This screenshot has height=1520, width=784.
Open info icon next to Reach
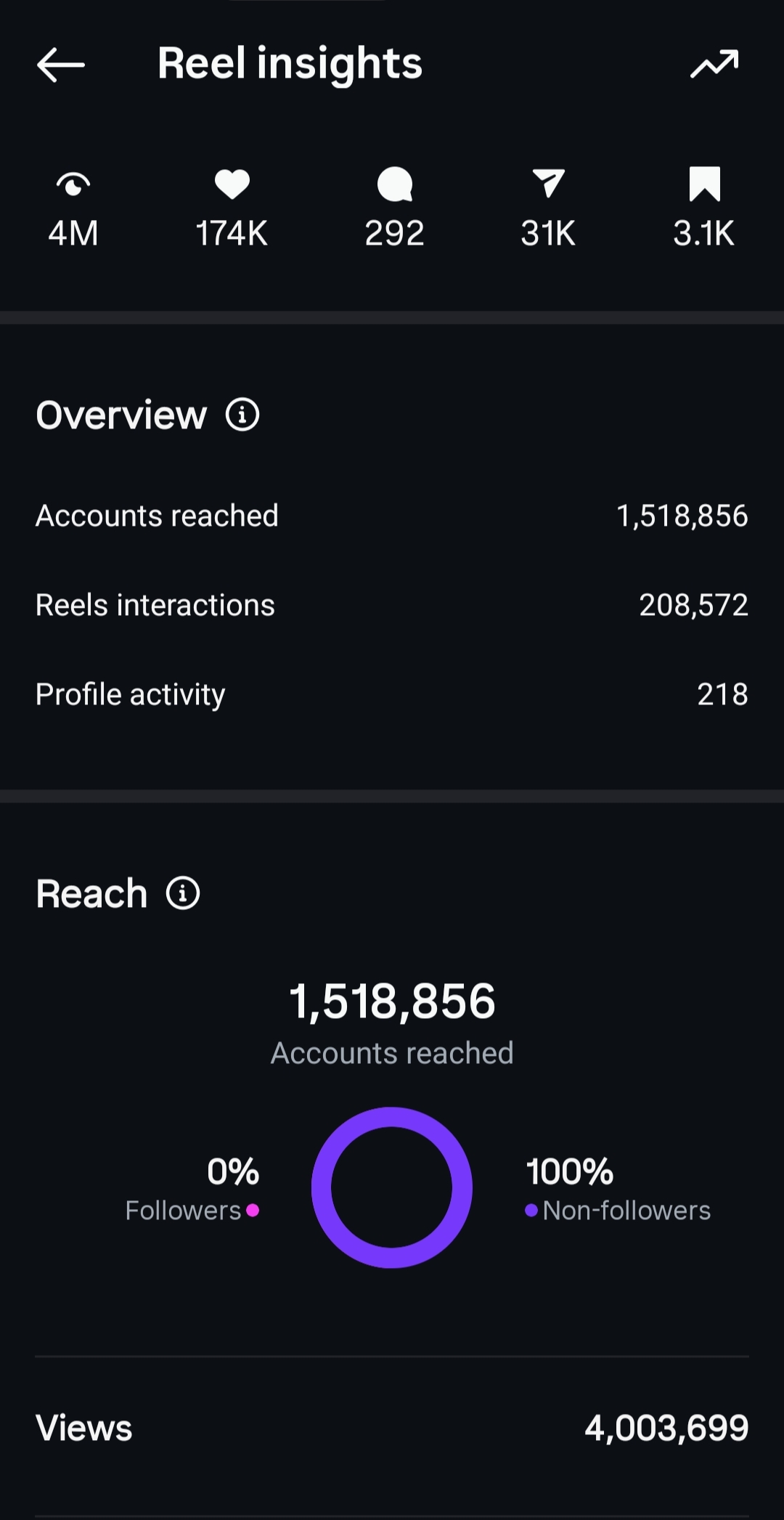tap(183, 893)
